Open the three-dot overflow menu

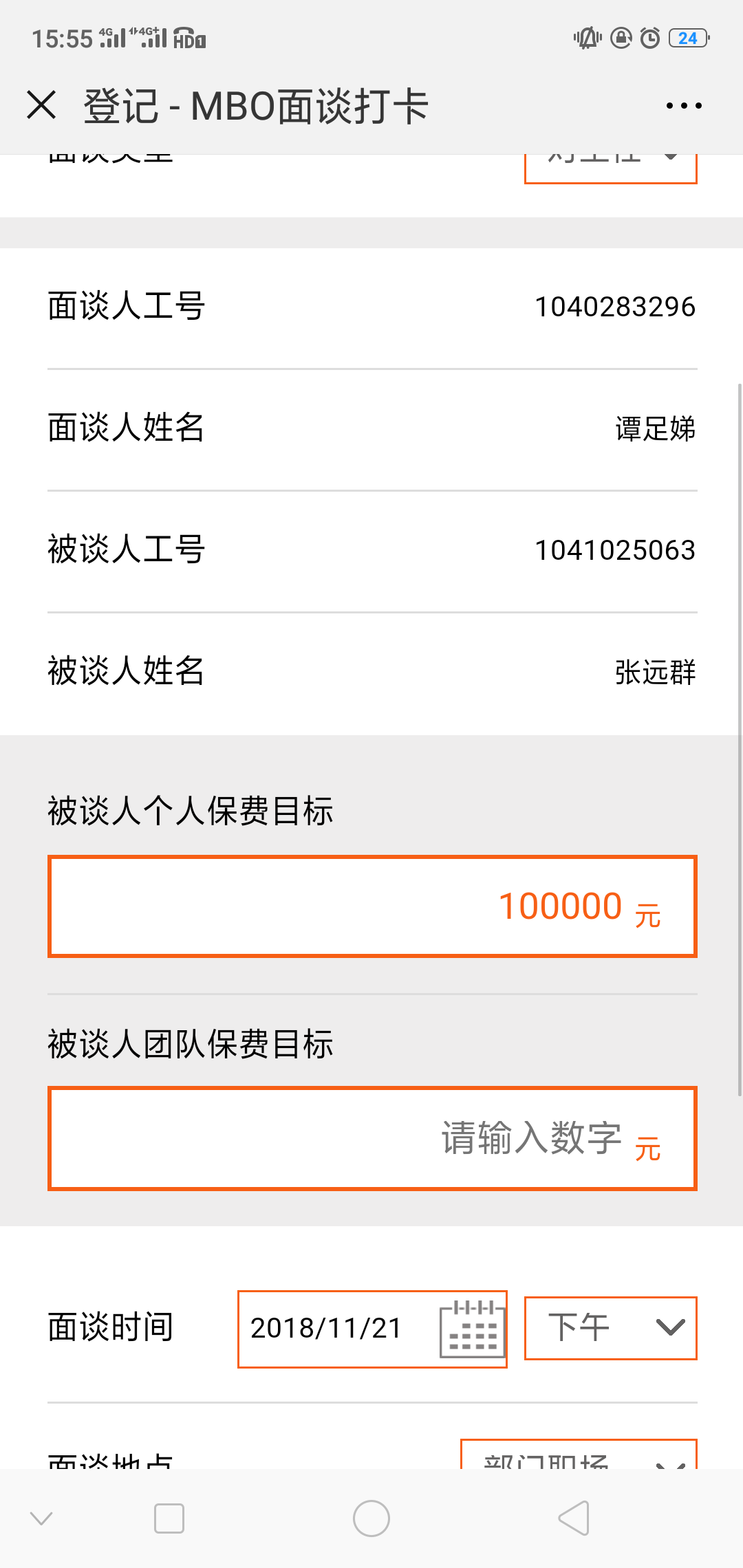pyautogui.click(x=684, y=105)
